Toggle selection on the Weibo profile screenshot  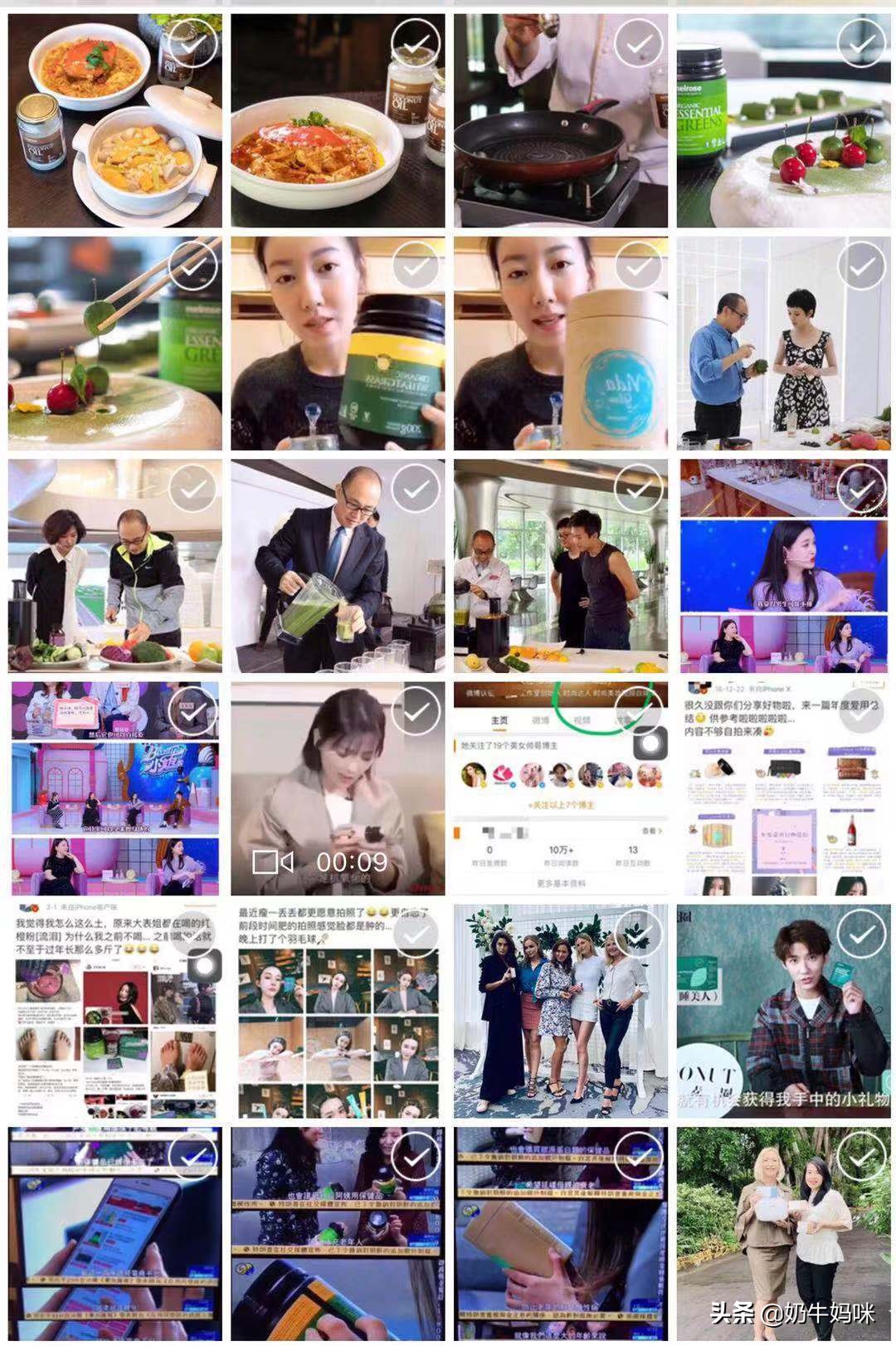[x=639, y=711]
